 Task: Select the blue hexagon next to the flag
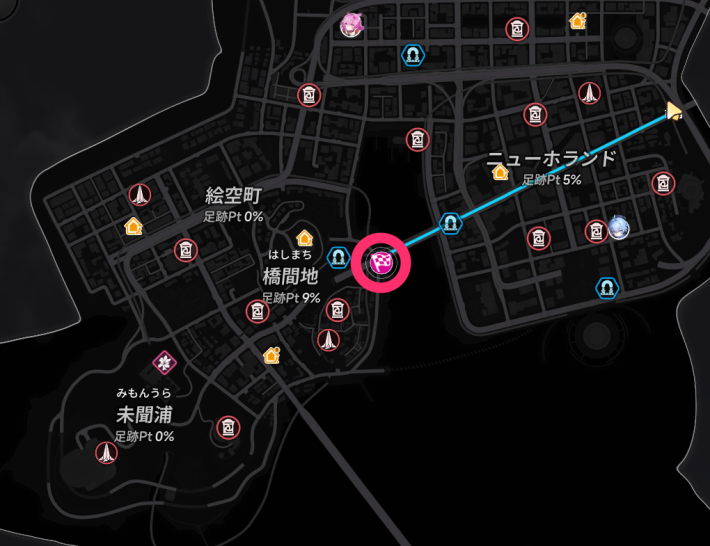point(338,258)
